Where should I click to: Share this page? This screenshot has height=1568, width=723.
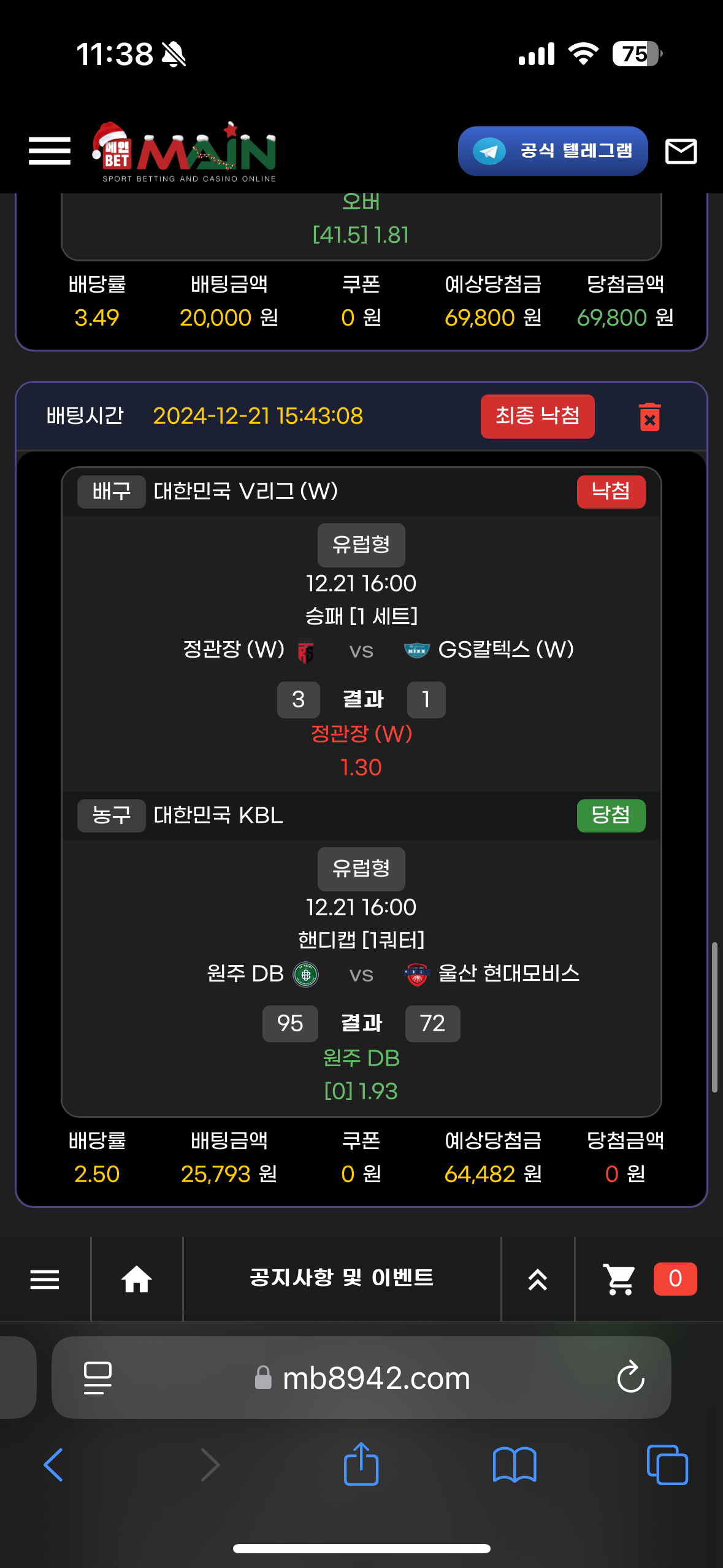click(361, 1464)
